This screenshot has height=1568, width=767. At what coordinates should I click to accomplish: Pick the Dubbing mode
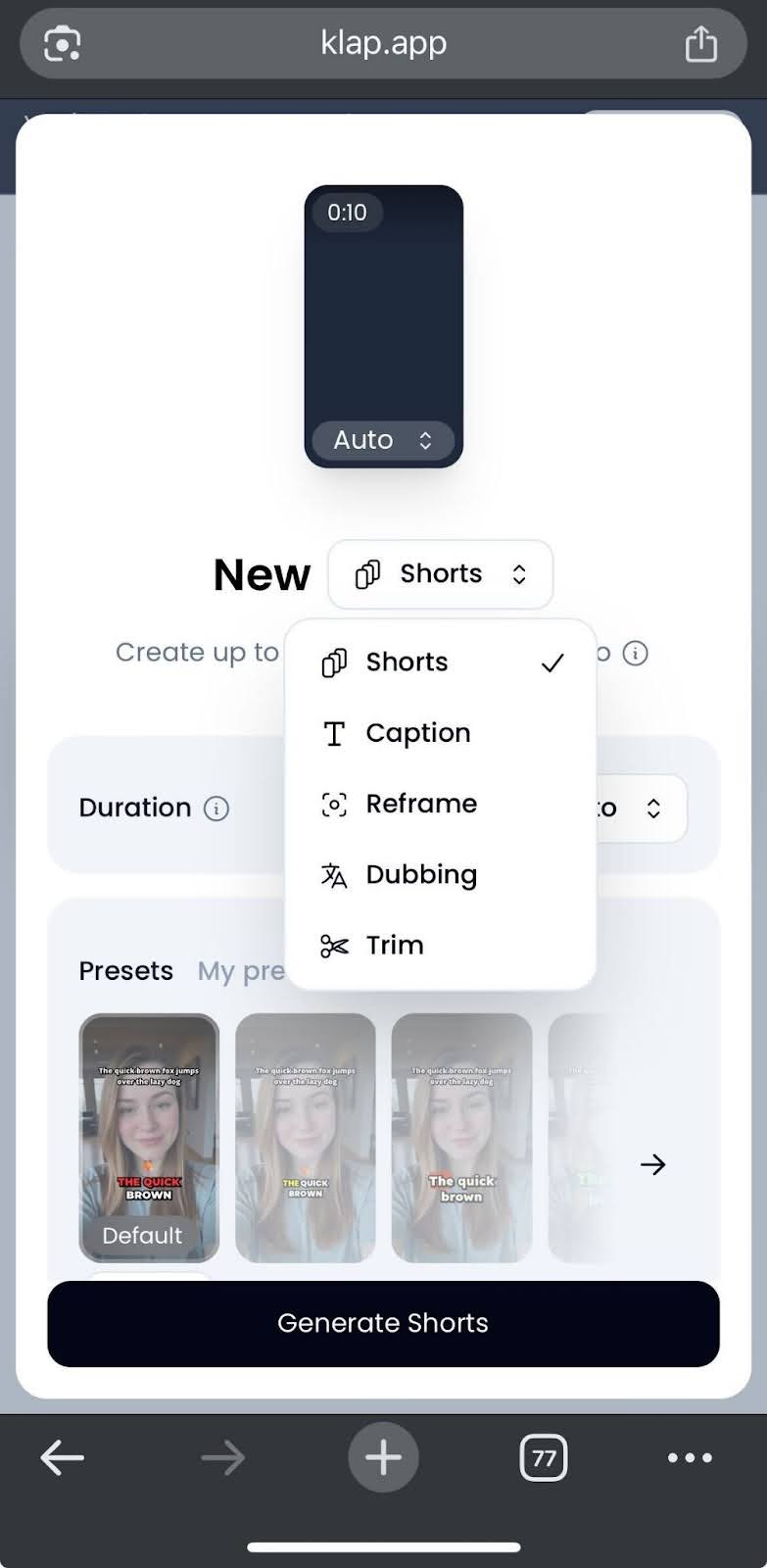coord(420,874)
